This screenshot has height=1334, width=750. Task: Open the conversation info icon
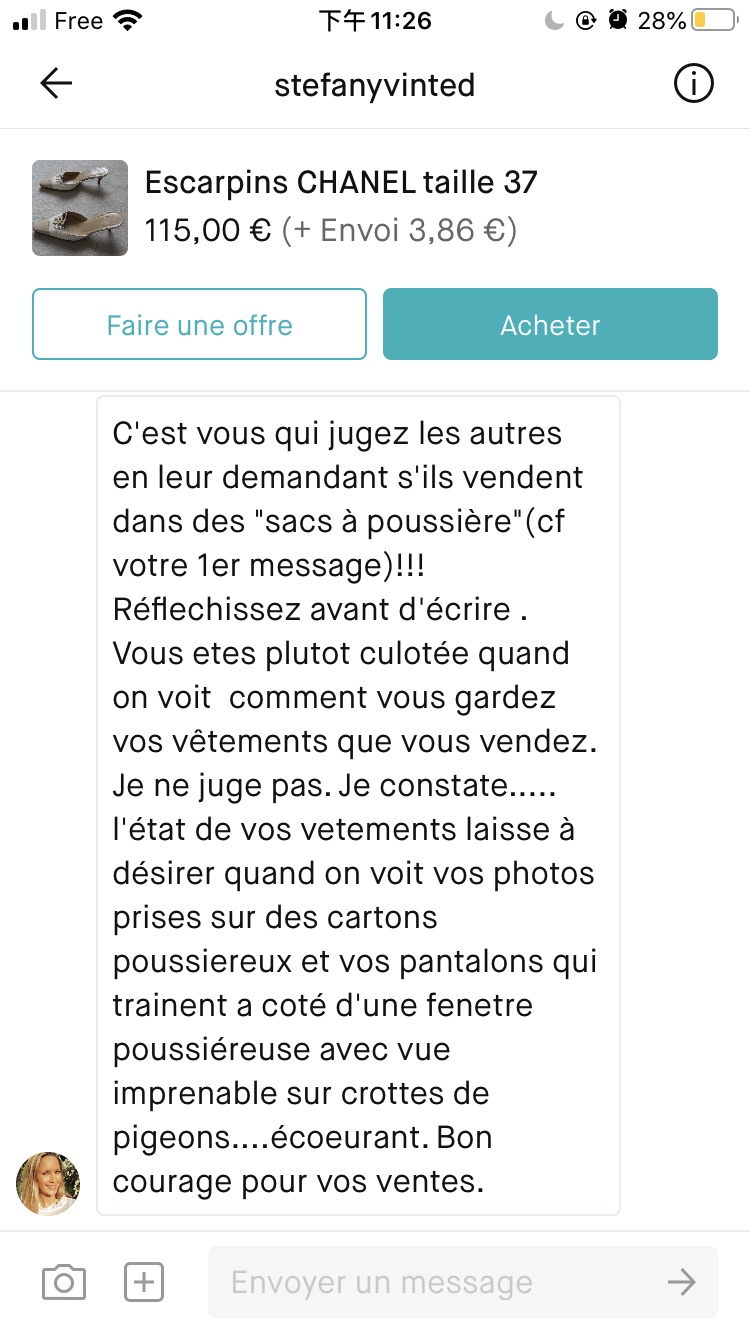tap(693, 85)
